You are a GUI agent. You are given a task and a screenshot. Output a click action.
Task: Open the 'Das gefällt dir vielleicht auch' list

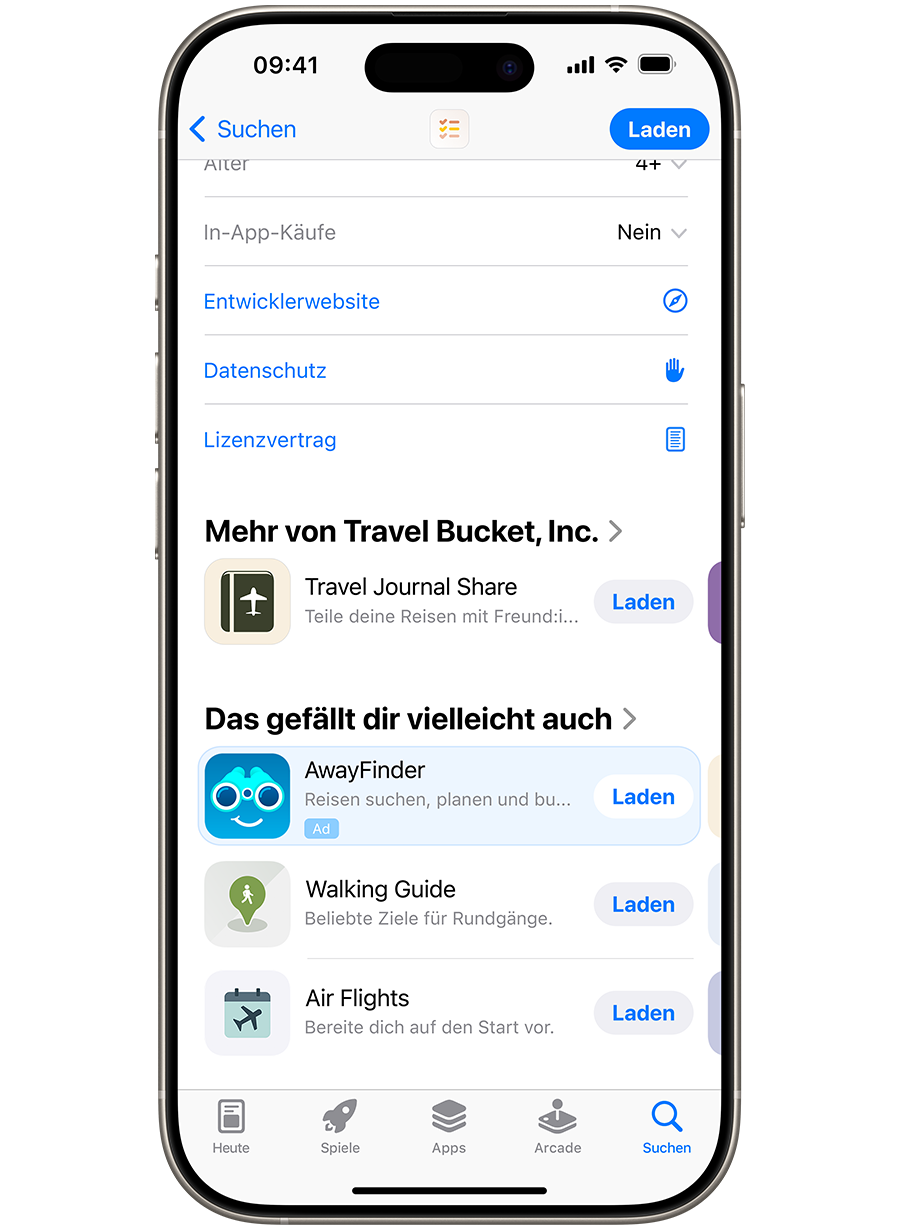(420, 719)
